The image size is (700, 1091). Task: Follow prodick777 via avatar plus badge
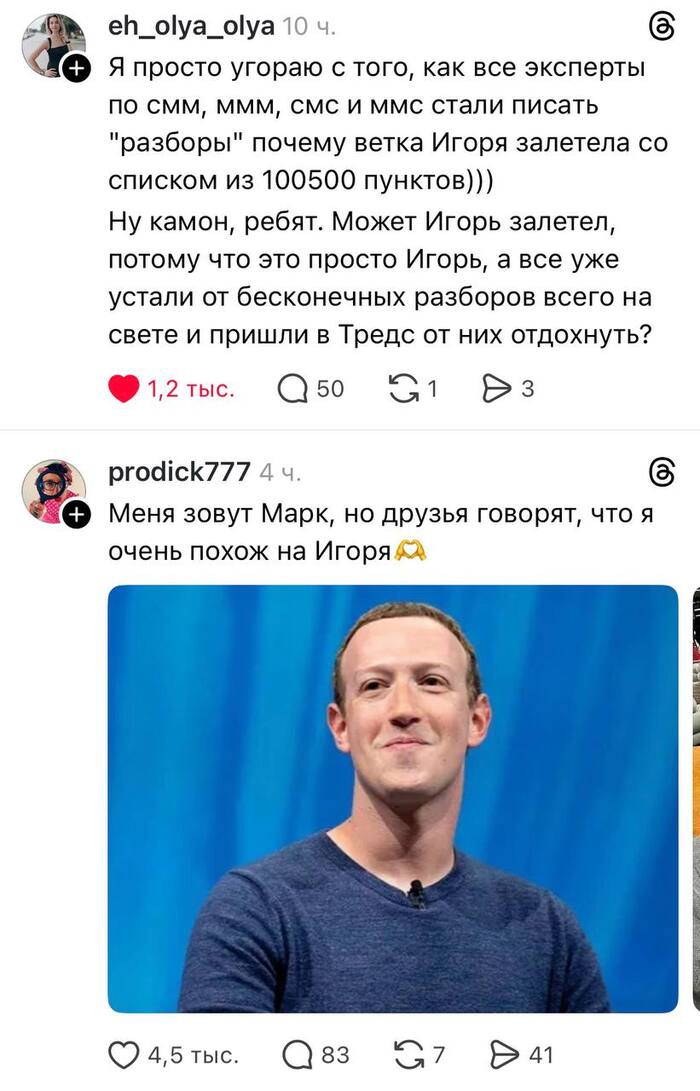(x=77, y=514)
